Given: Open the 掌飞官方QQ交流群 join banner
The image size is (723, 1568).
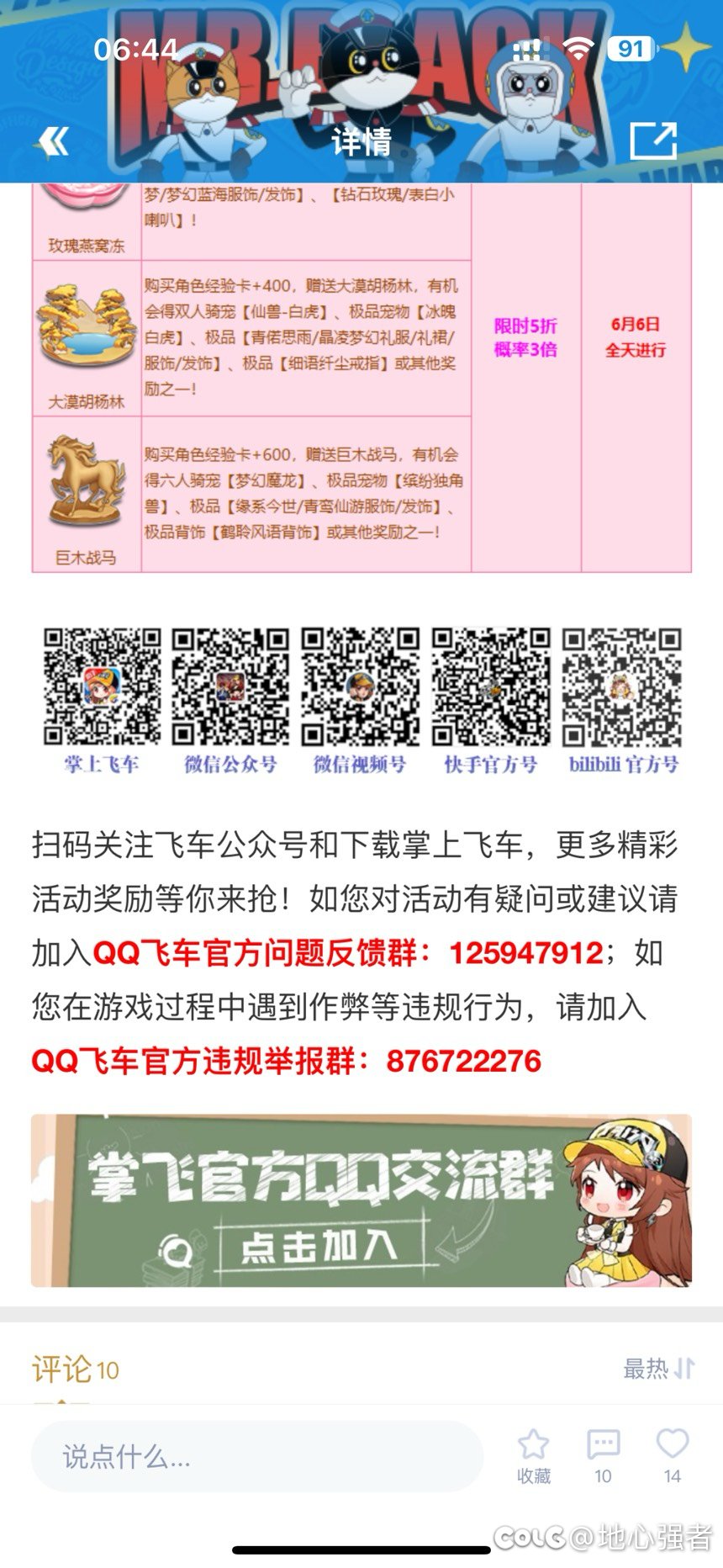Looking at the screenshot, I should point(361,1200).
